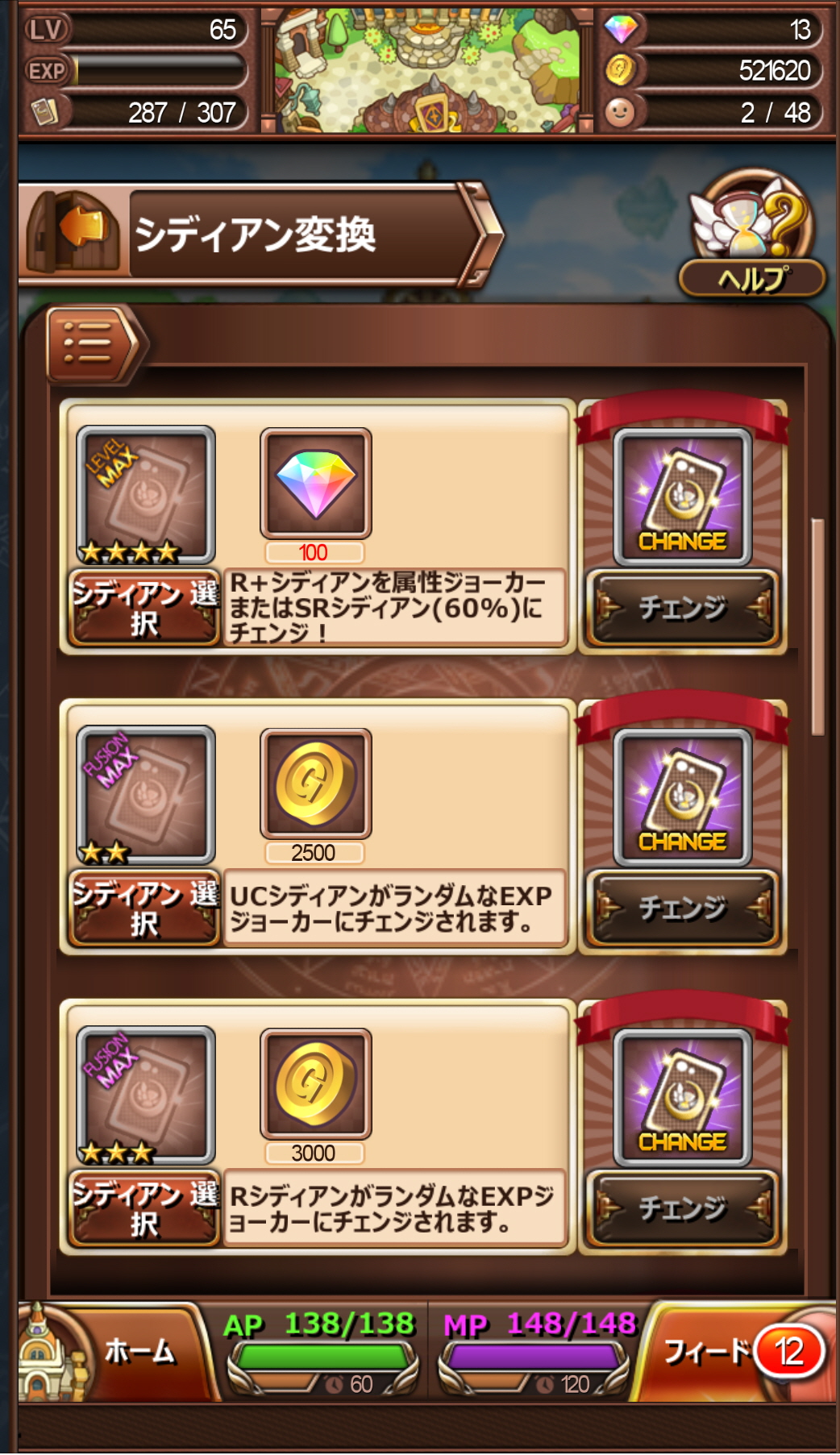Select a card for the four-star R+ exchange
Screen dimensions: 840x1455
click(x=145, y=608)
